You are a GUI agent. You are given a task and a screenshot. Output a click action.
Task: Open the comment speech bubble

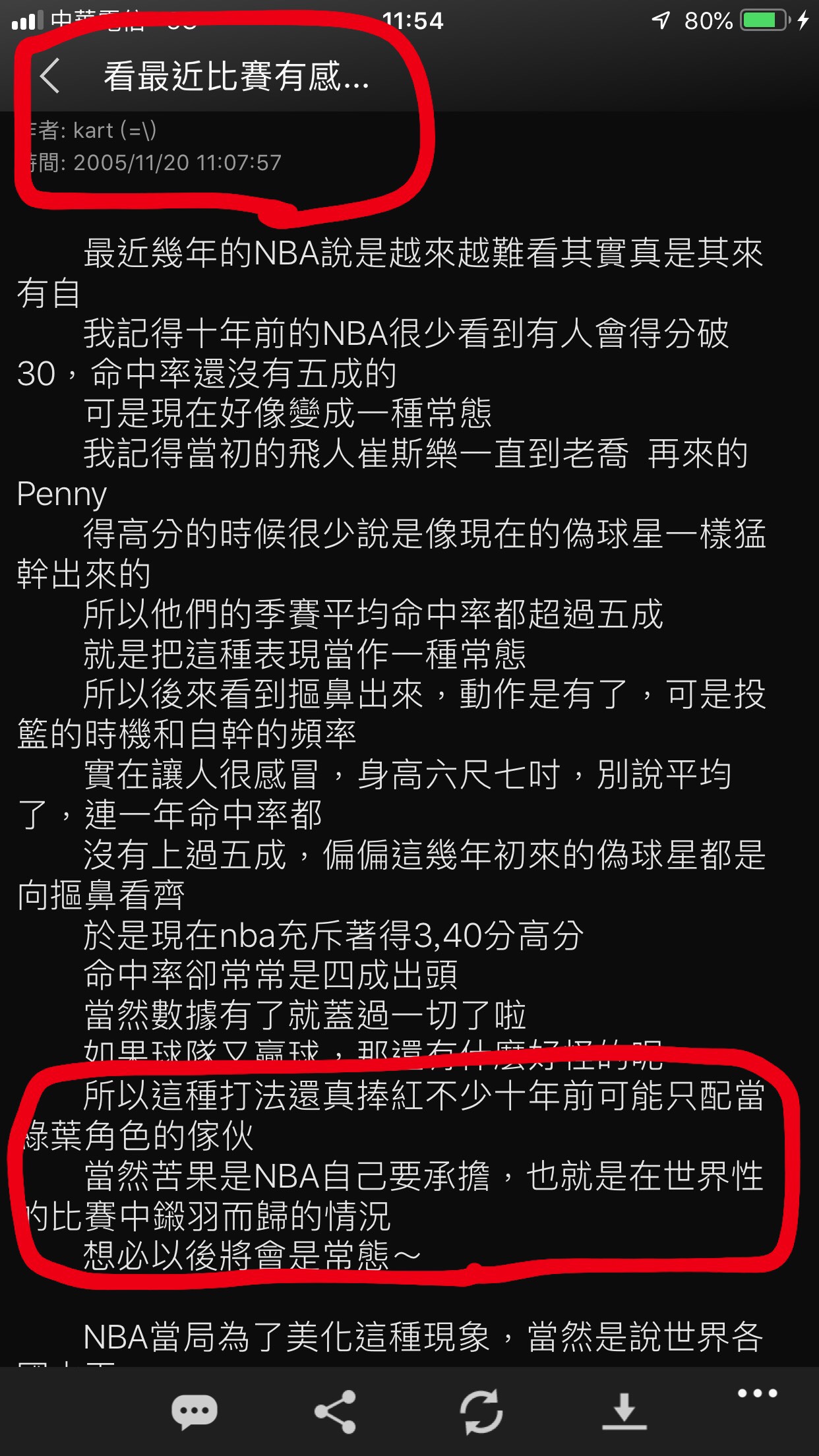(x=194, y=1412)
